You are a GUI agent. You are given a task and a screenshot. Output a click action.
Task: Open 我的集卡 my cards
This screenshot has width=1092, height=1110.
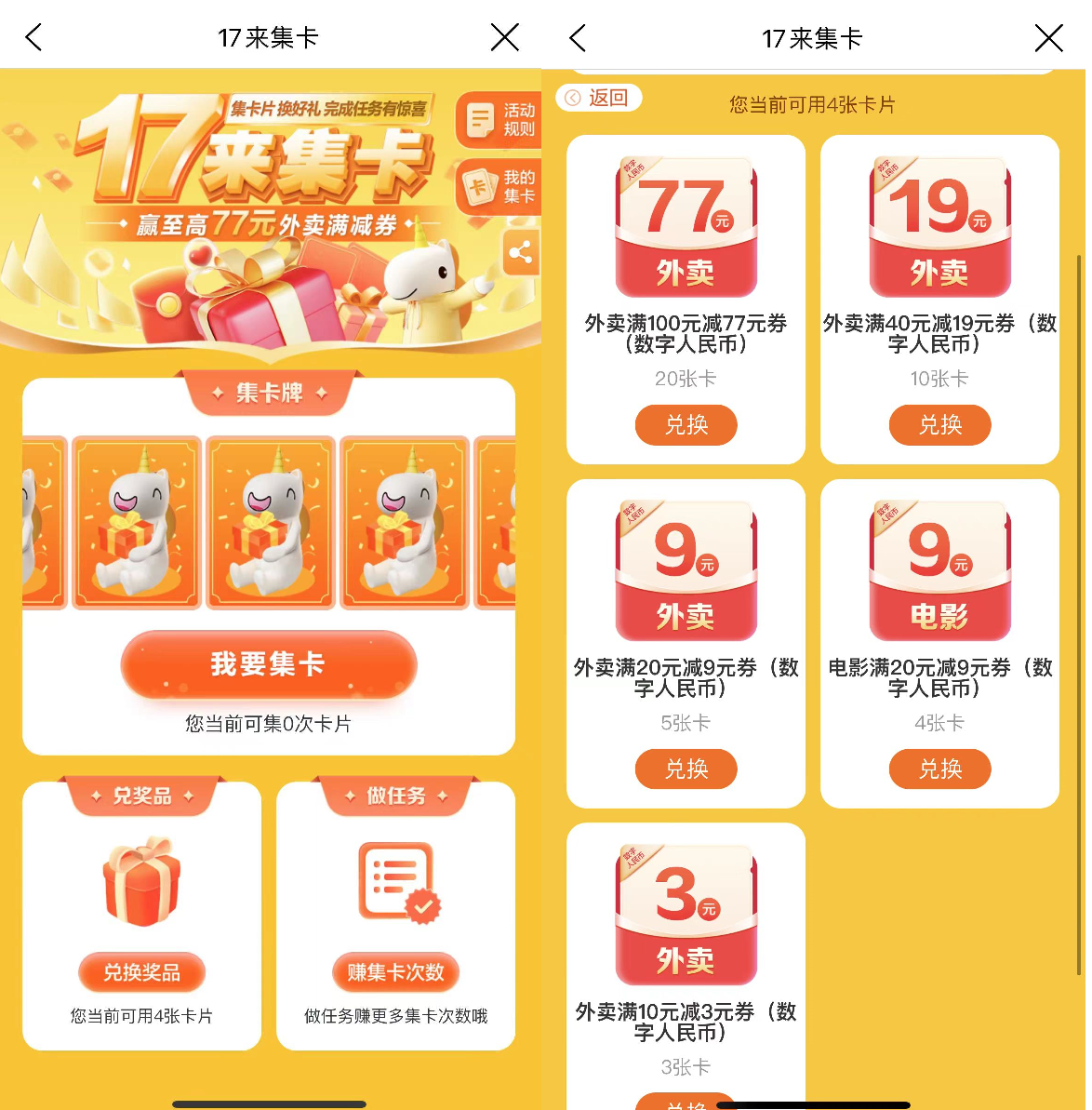tap(500, 187)
